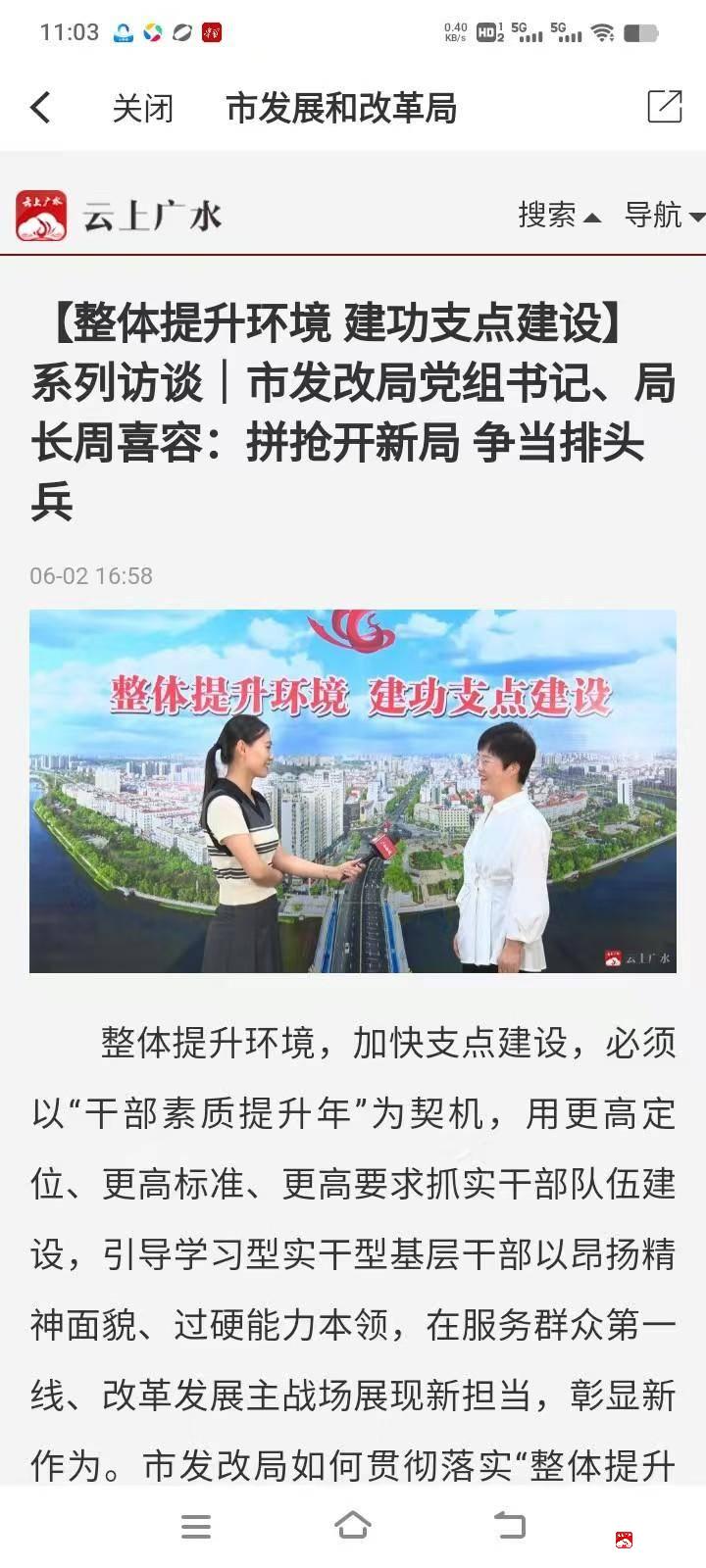Expand the 导航 menu
Viewport: 706px width, 1568px height.
click(664, 215)
